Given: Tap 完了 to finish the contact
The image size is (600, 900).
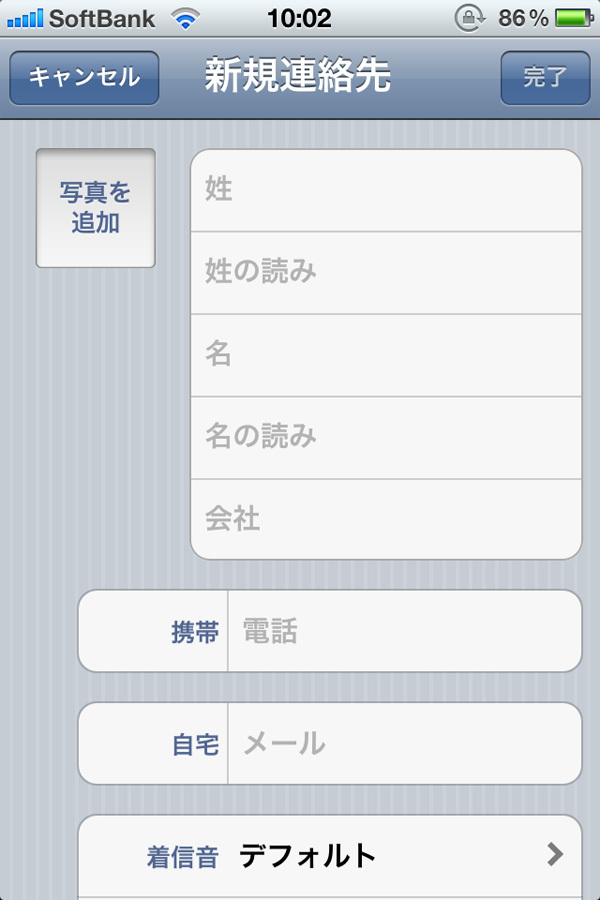Looking at the screenshot, I should (545, 78).
